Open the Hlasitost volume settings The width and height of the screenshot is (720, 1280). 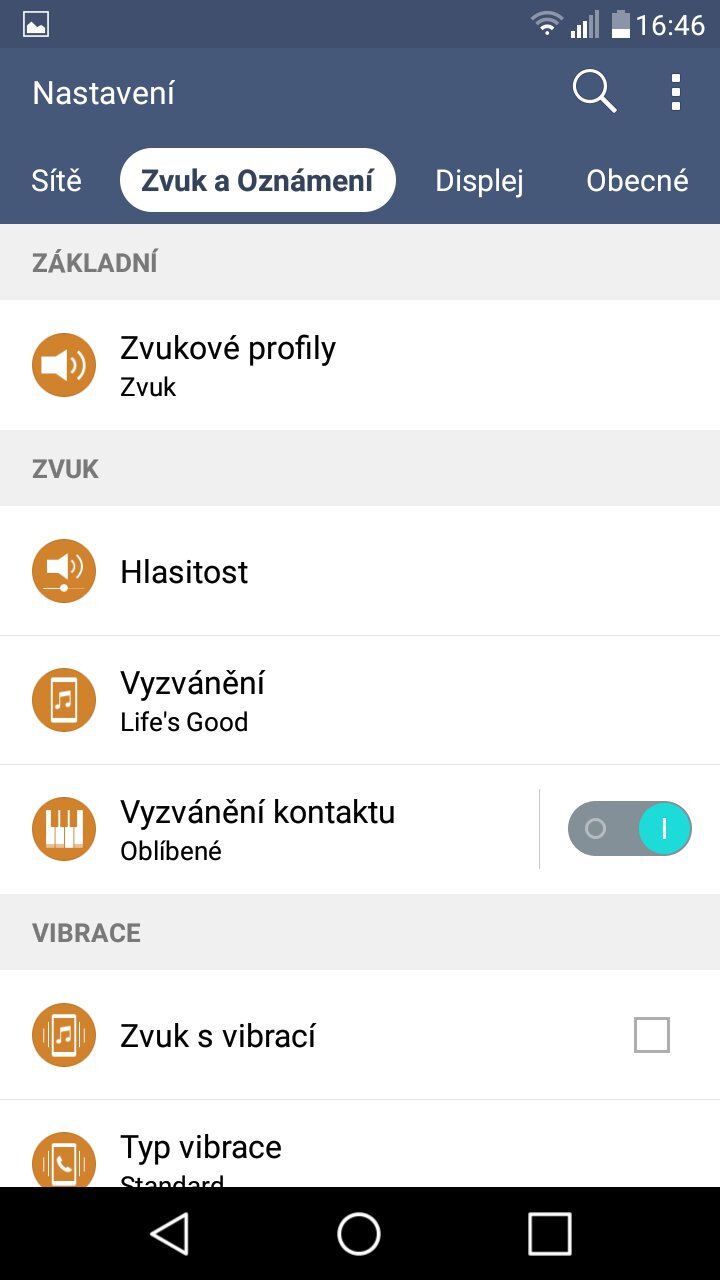click(300, 571)
